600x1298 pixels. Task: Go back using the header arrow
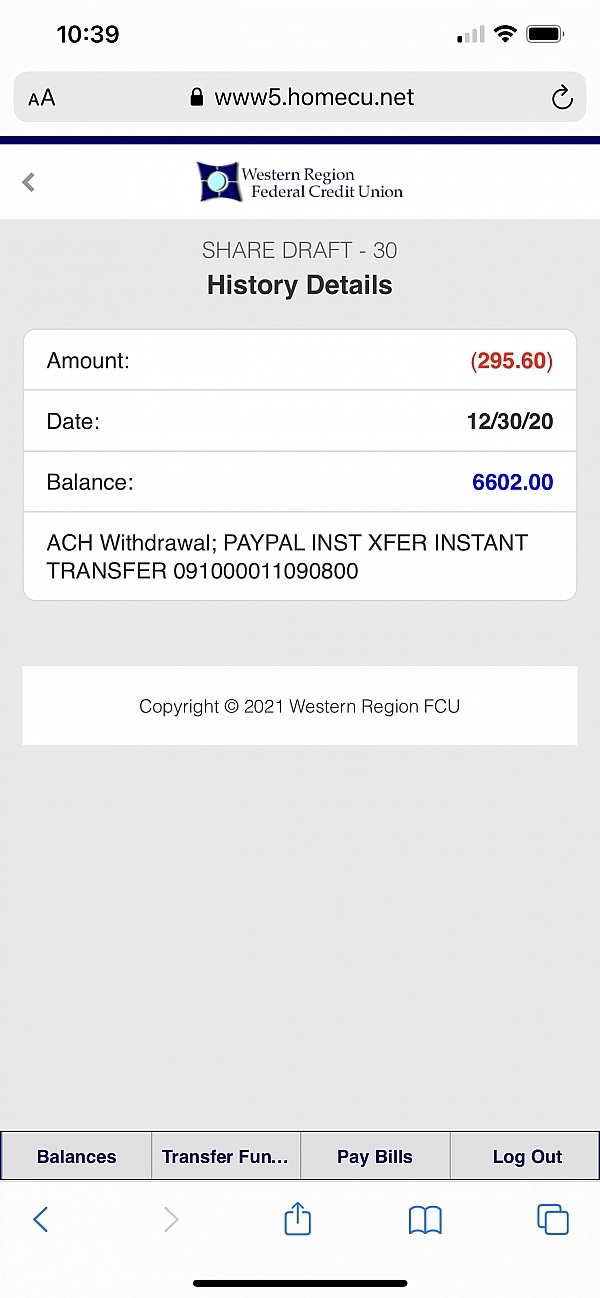click(x=29, y=182)
